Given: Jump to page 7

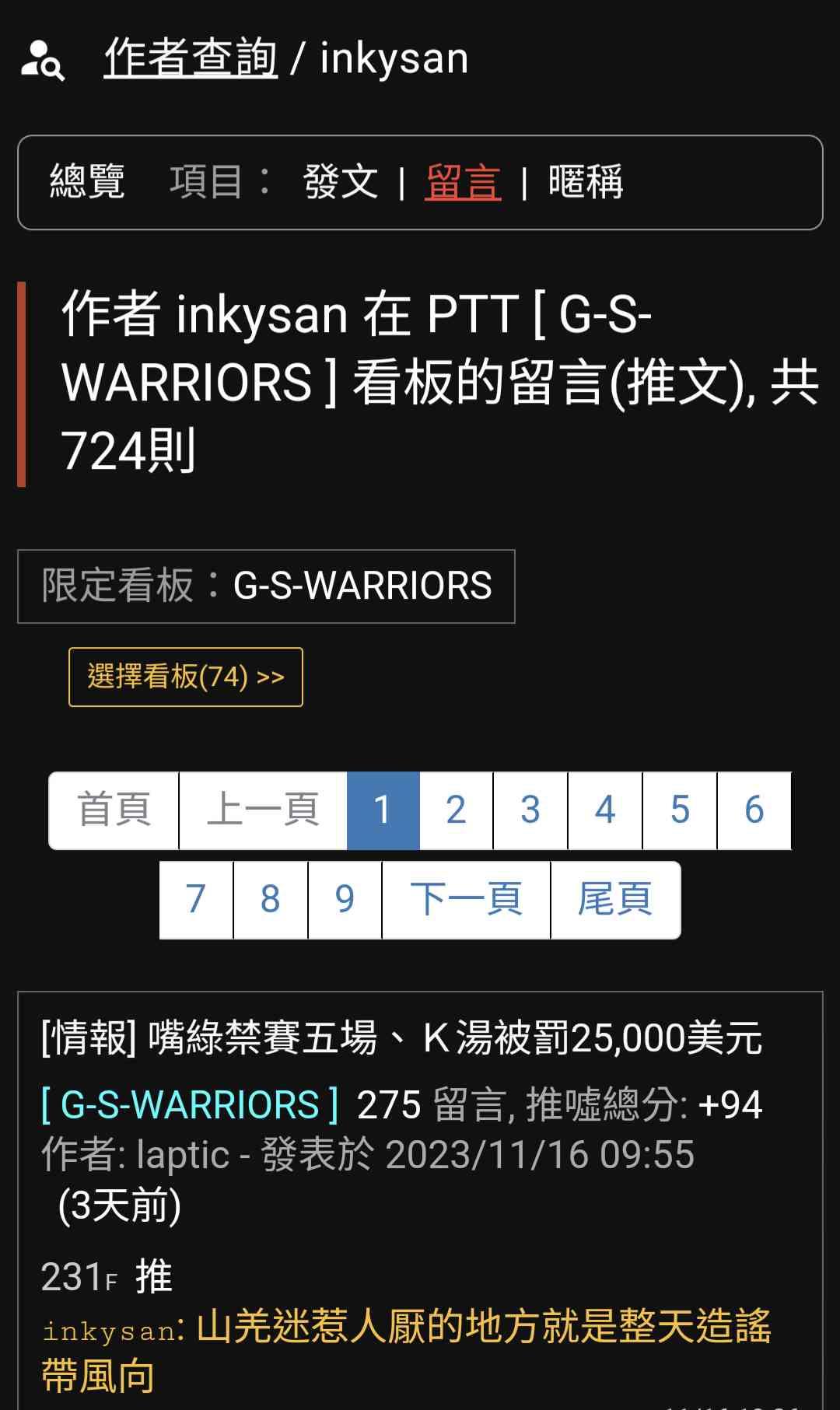Looking at the screenshot, I should (196, 899).
